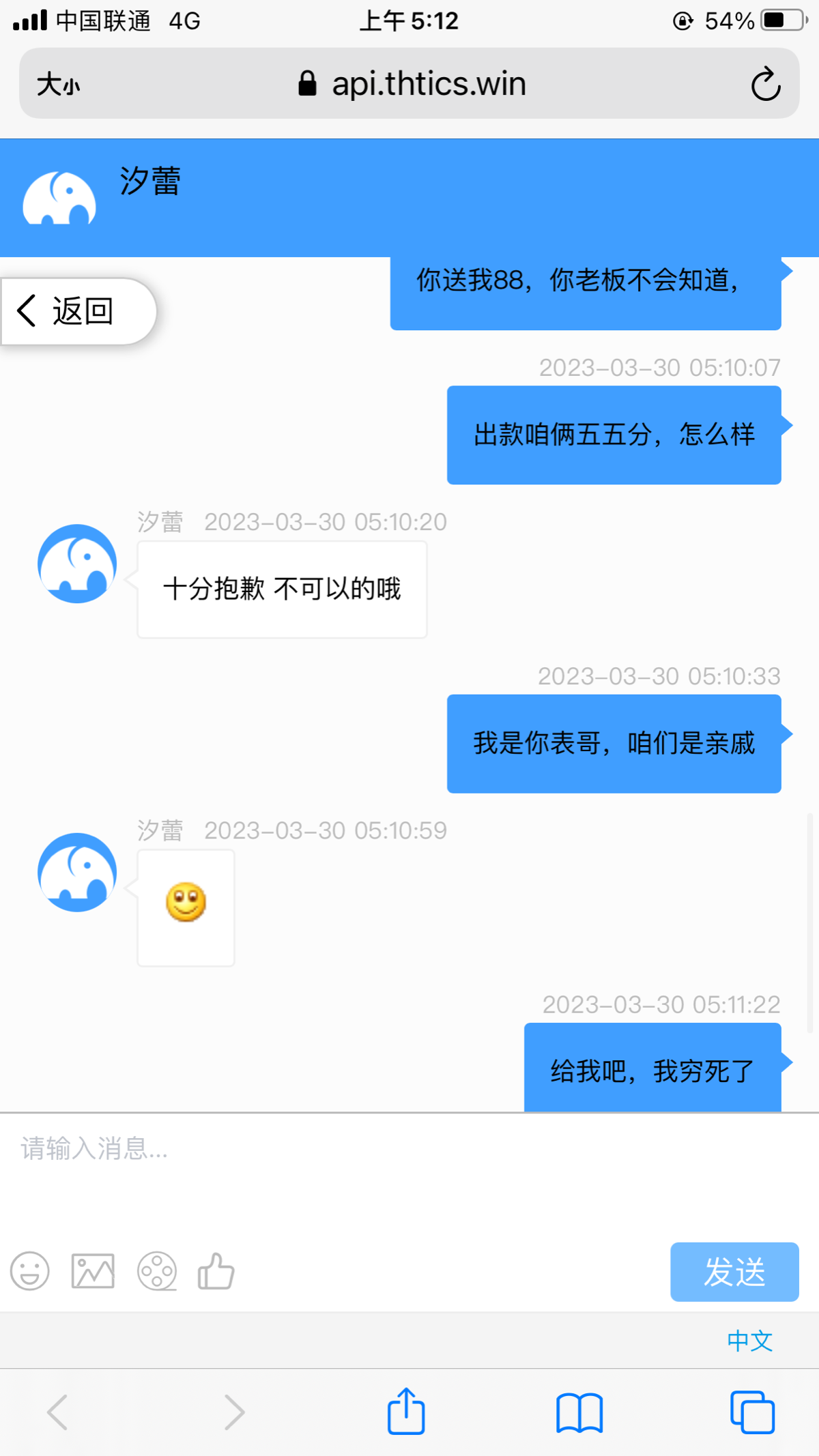Send a thumbs-up rating
This screenshot has height=1456, width=819.
[x=216, y=1271]
